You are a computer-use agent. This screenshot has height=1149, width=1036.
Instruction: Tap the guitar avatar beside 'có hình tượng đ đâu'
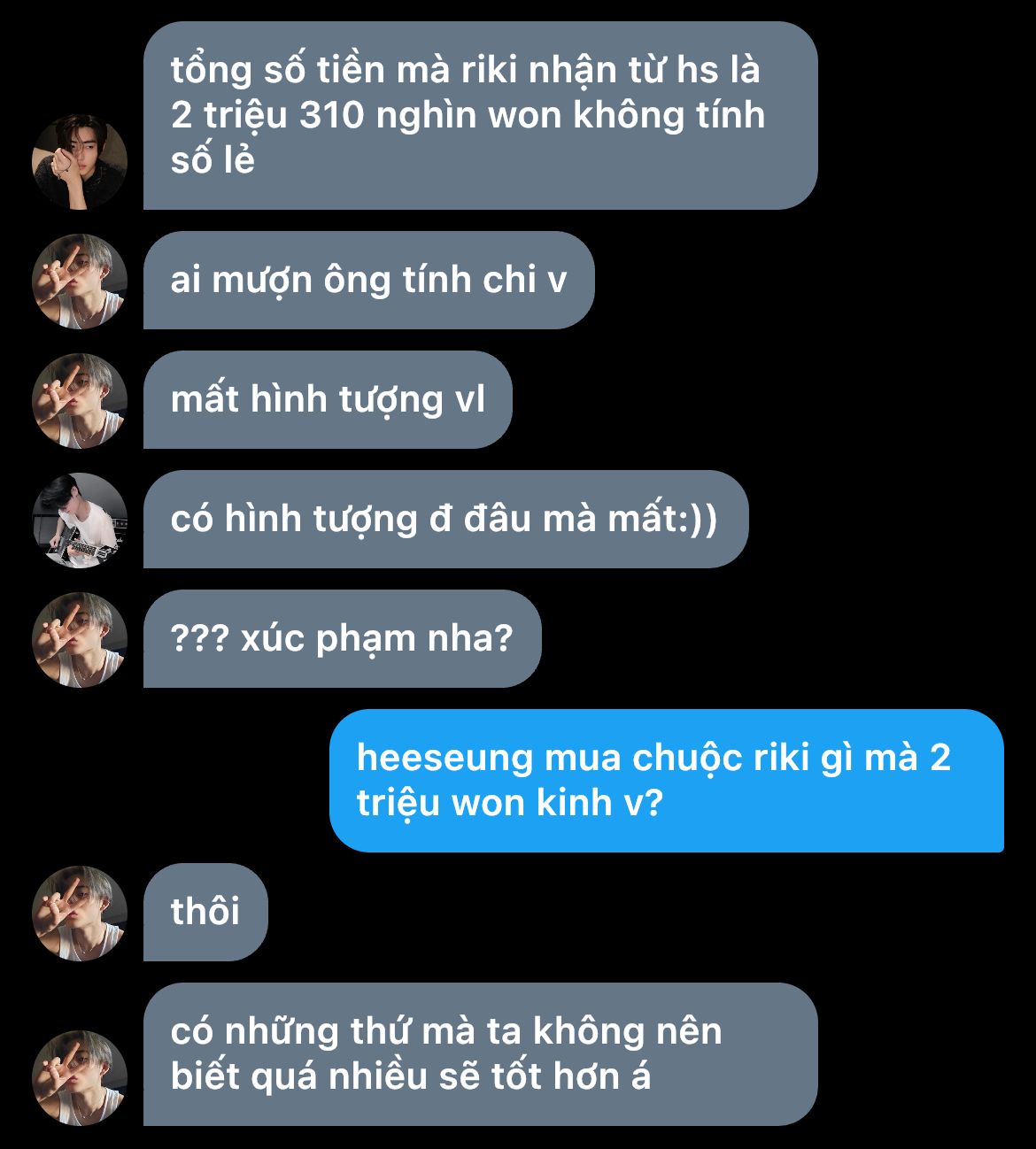click(80, 520)
